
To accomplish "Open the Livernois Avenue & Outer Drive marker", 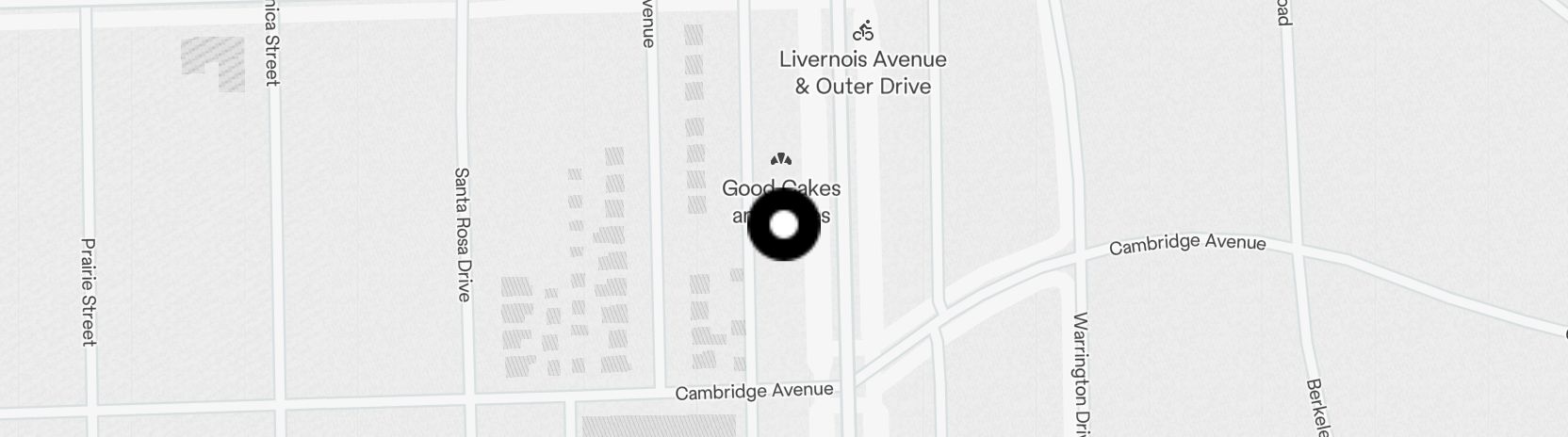I will (x=863, y=32).
